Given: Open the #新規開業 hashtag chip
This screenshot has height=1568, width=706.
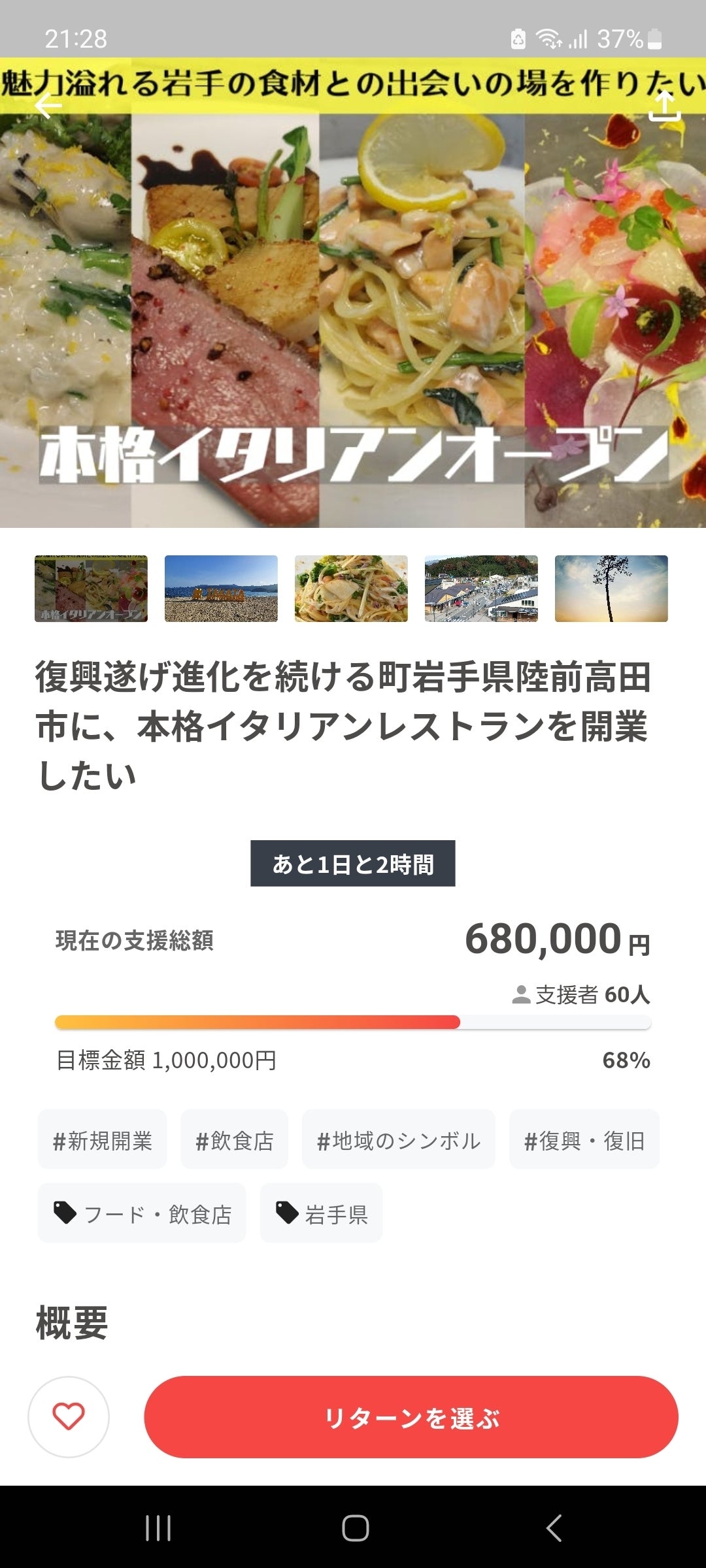Looking at the screenshot, I should tap(102, 1141).
